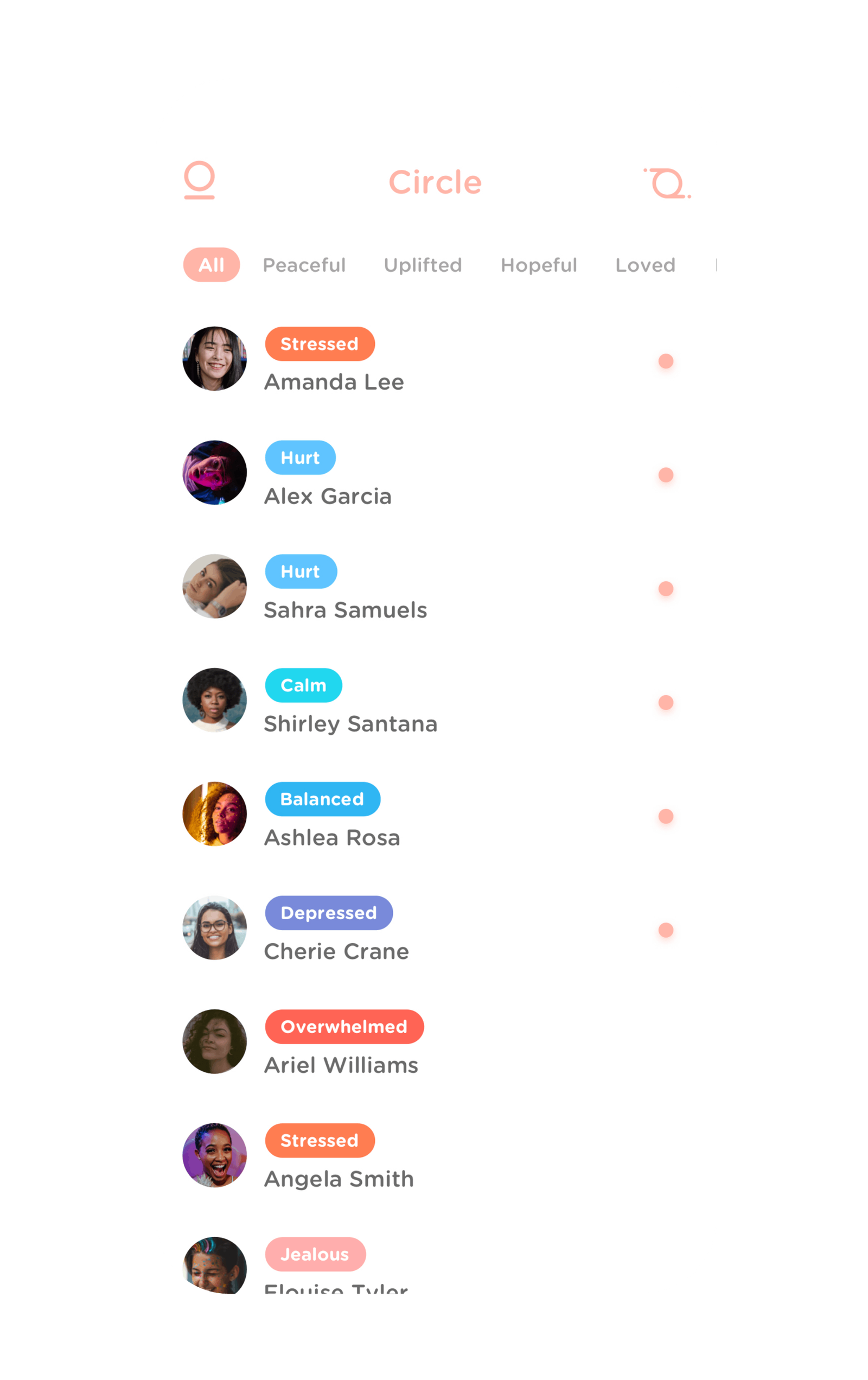868x1380 pixels.
Task: Open Amanda Lee's entry
Action: (x=334, y=381)
